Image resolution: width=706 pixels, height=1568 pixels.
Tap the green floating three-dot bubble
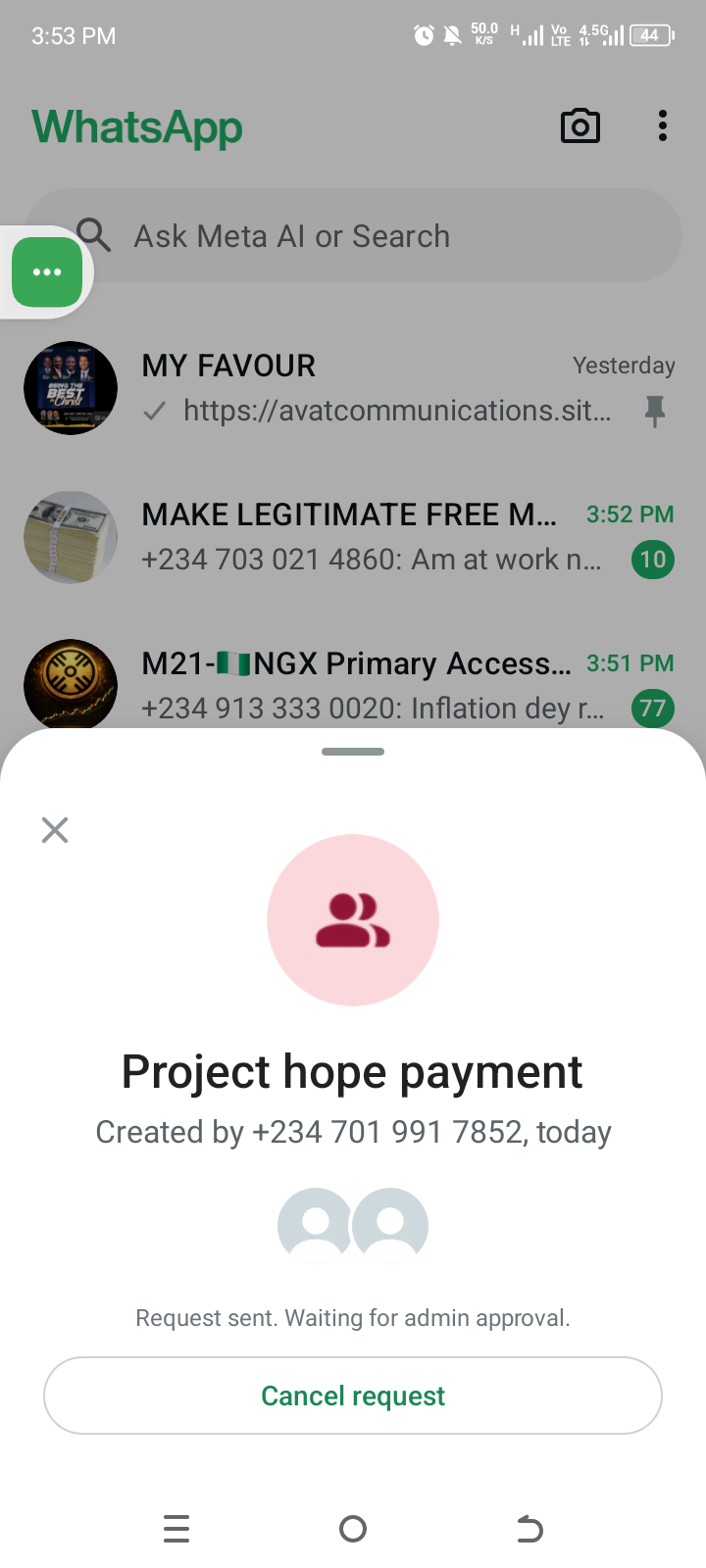(x=47, y=271)
